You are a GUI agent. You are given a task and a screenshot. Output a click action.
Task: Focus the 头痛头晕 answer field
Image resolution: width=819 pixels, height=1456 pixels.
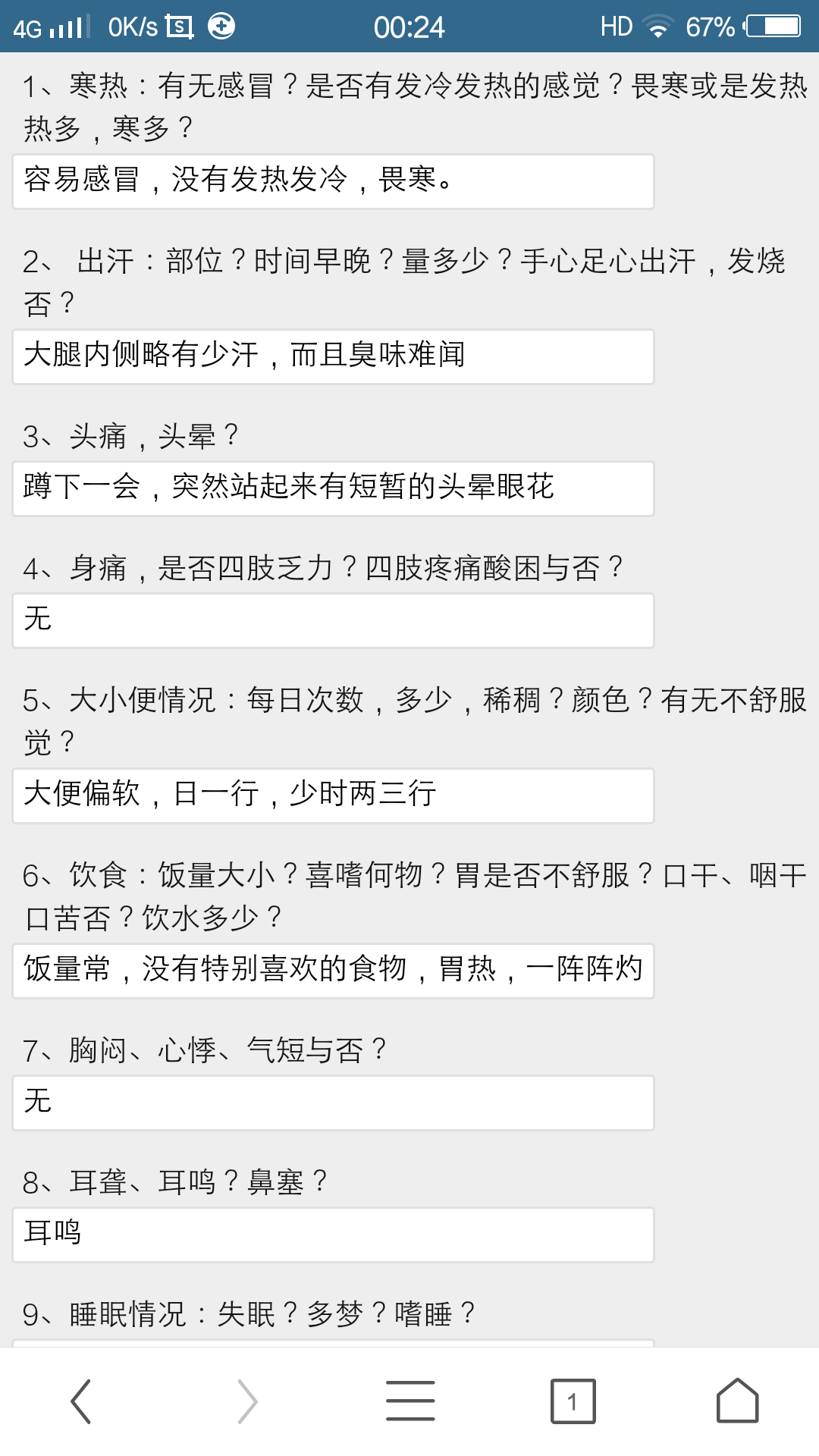click(x=333, y=488)
